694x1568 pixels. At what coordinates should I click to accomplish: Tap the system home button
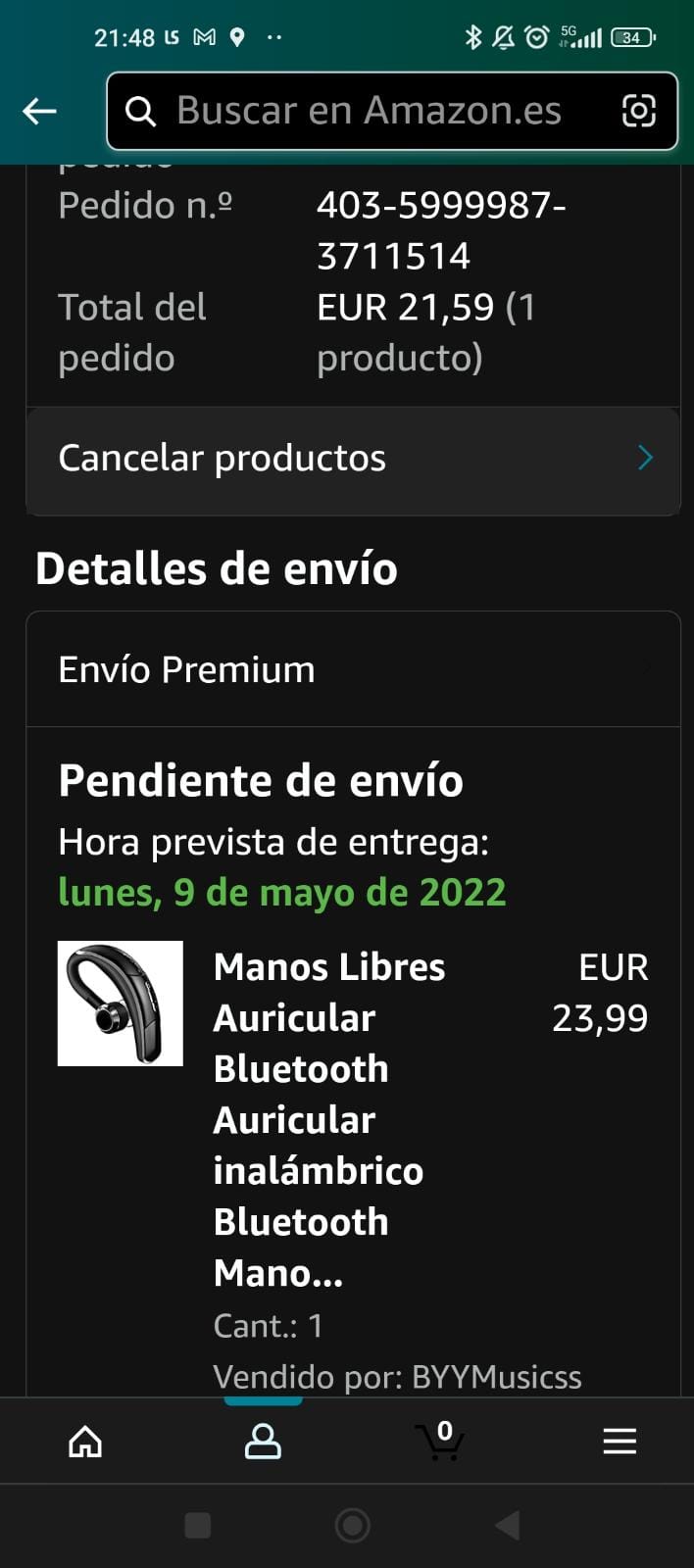(x=353, y=1526)
